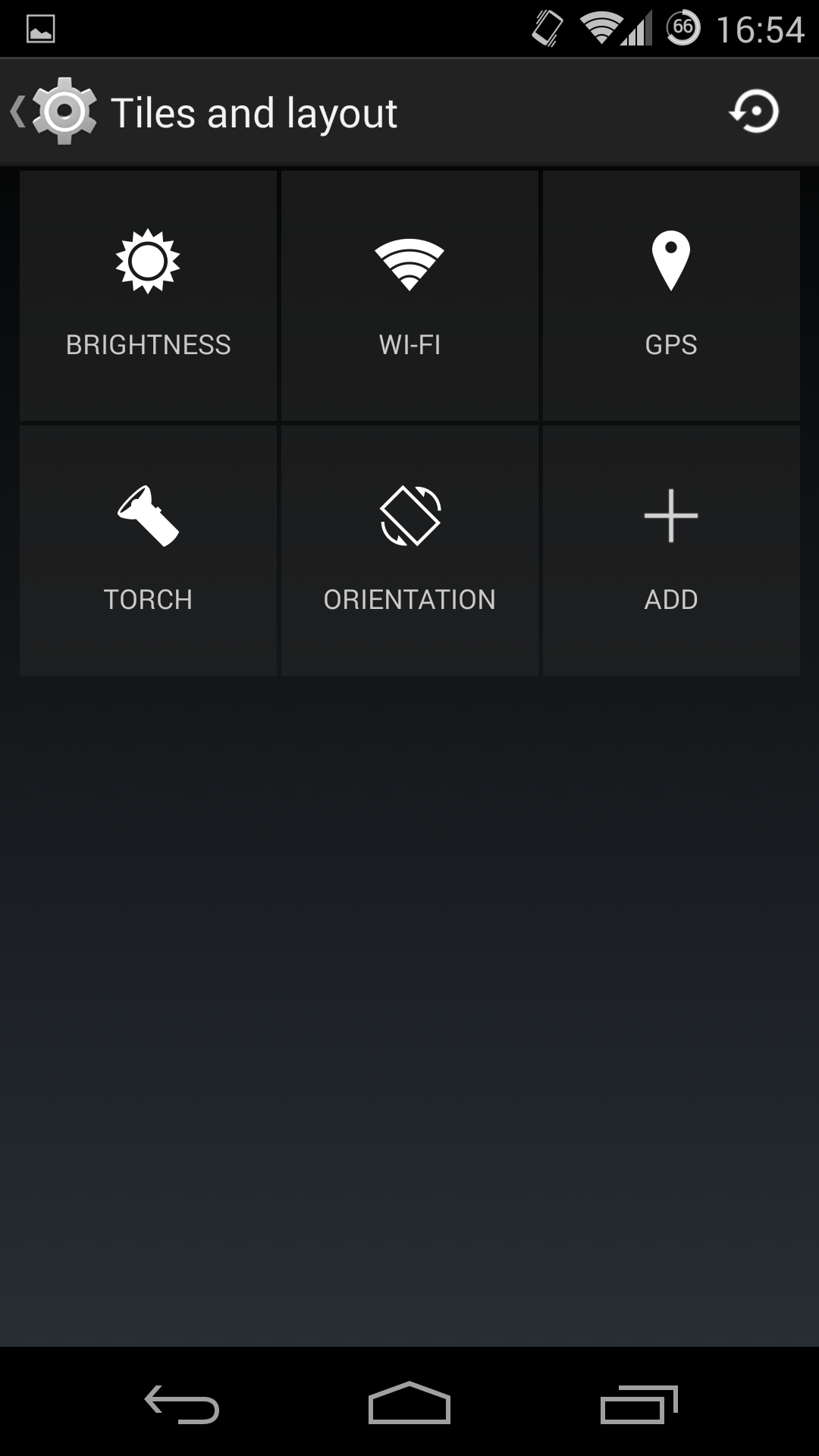Tap the GPS tile
Viewport: 819px width, 1456px height.
[x=671, y=296]
